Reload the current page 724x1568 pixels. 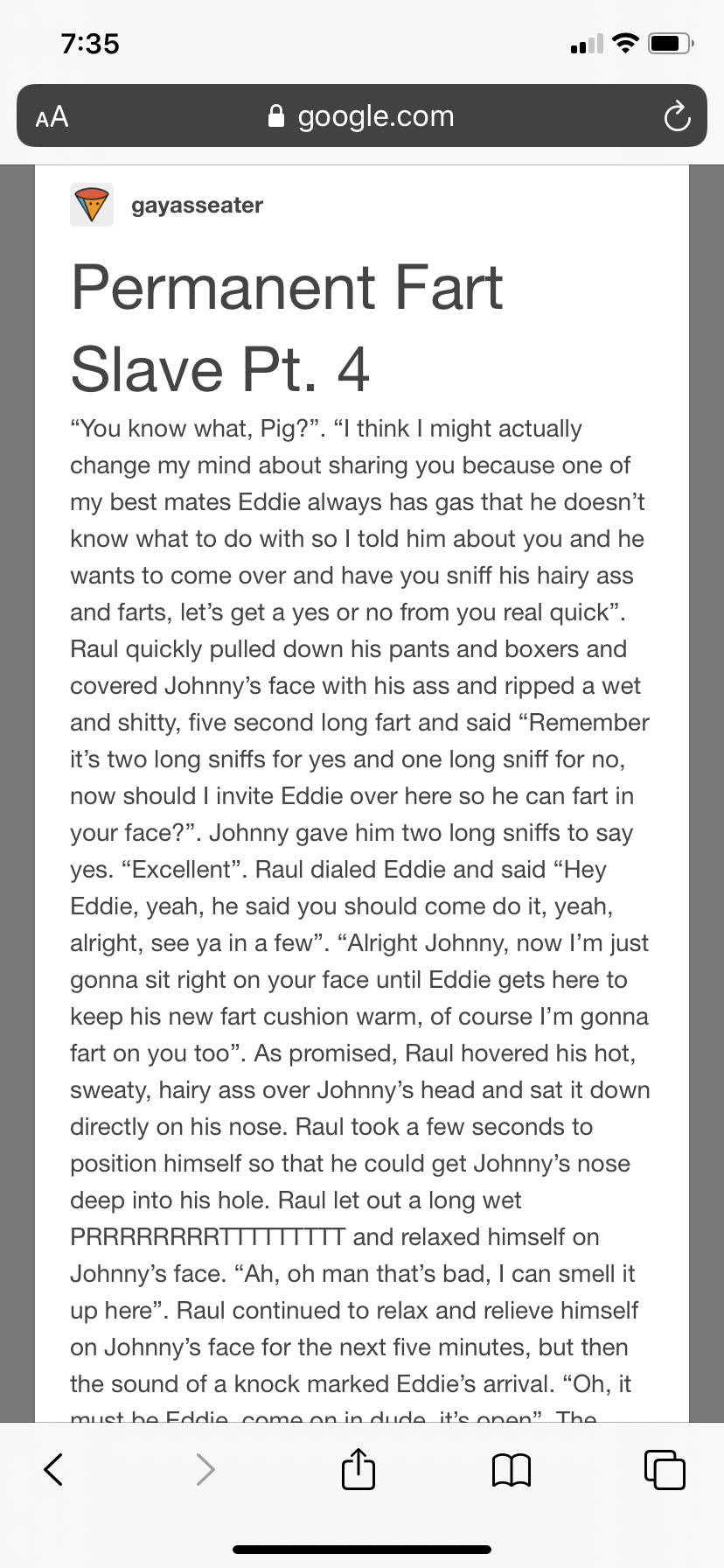676,116
